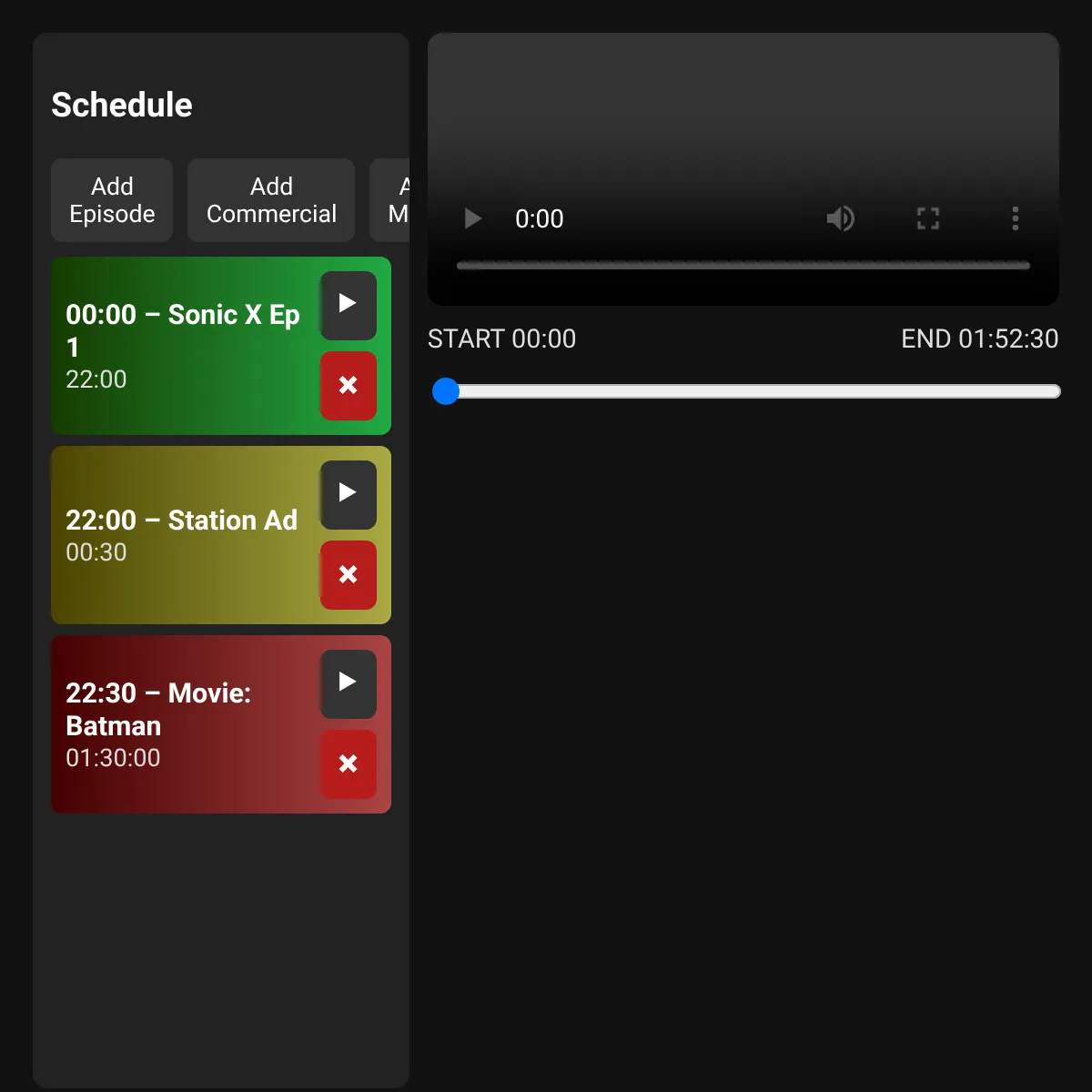
Task: Tap the schedule timeline slider
Action: (x=746, y=391)
